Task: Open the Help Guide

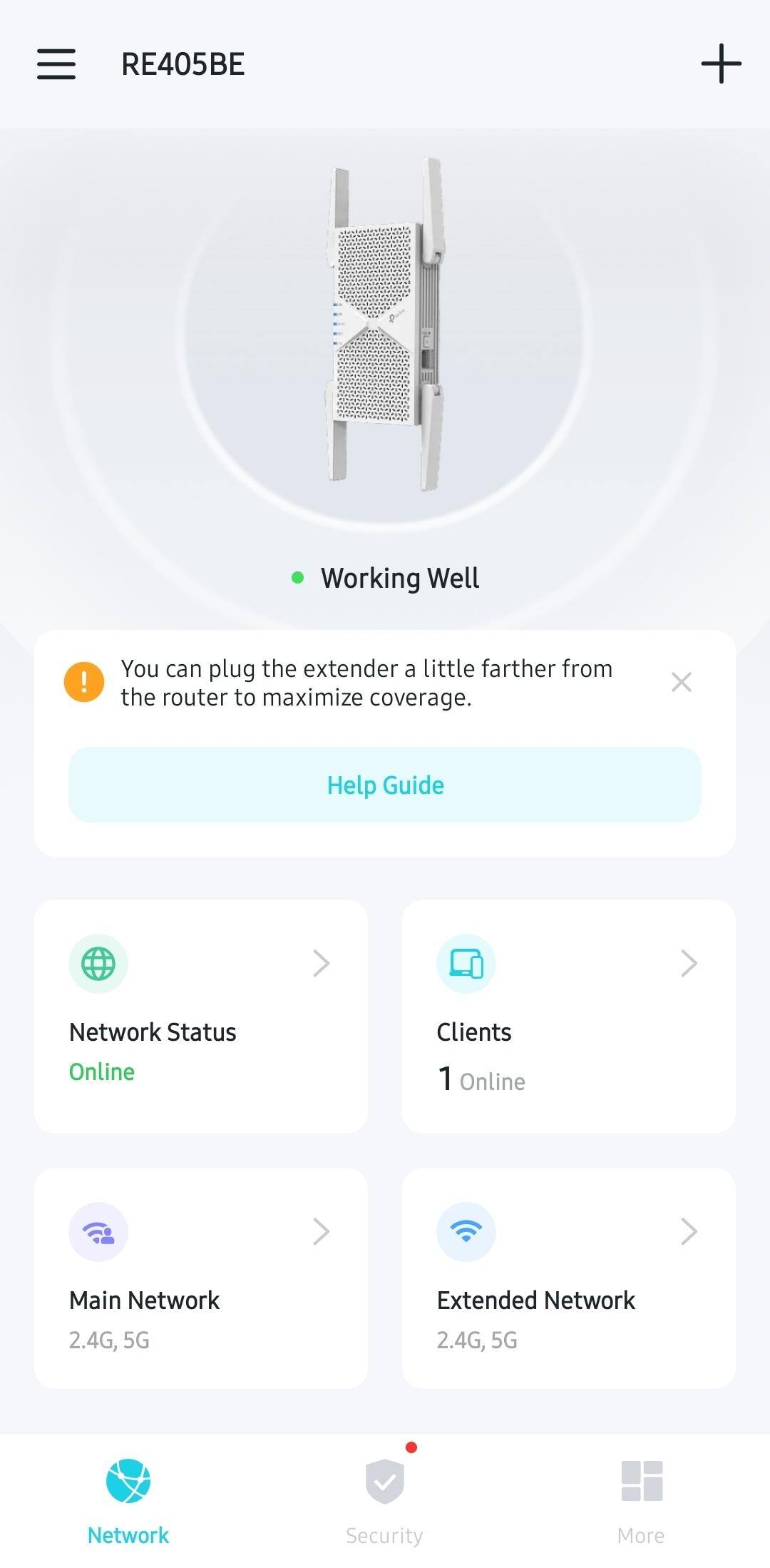Action: click(x=385, y=785)
